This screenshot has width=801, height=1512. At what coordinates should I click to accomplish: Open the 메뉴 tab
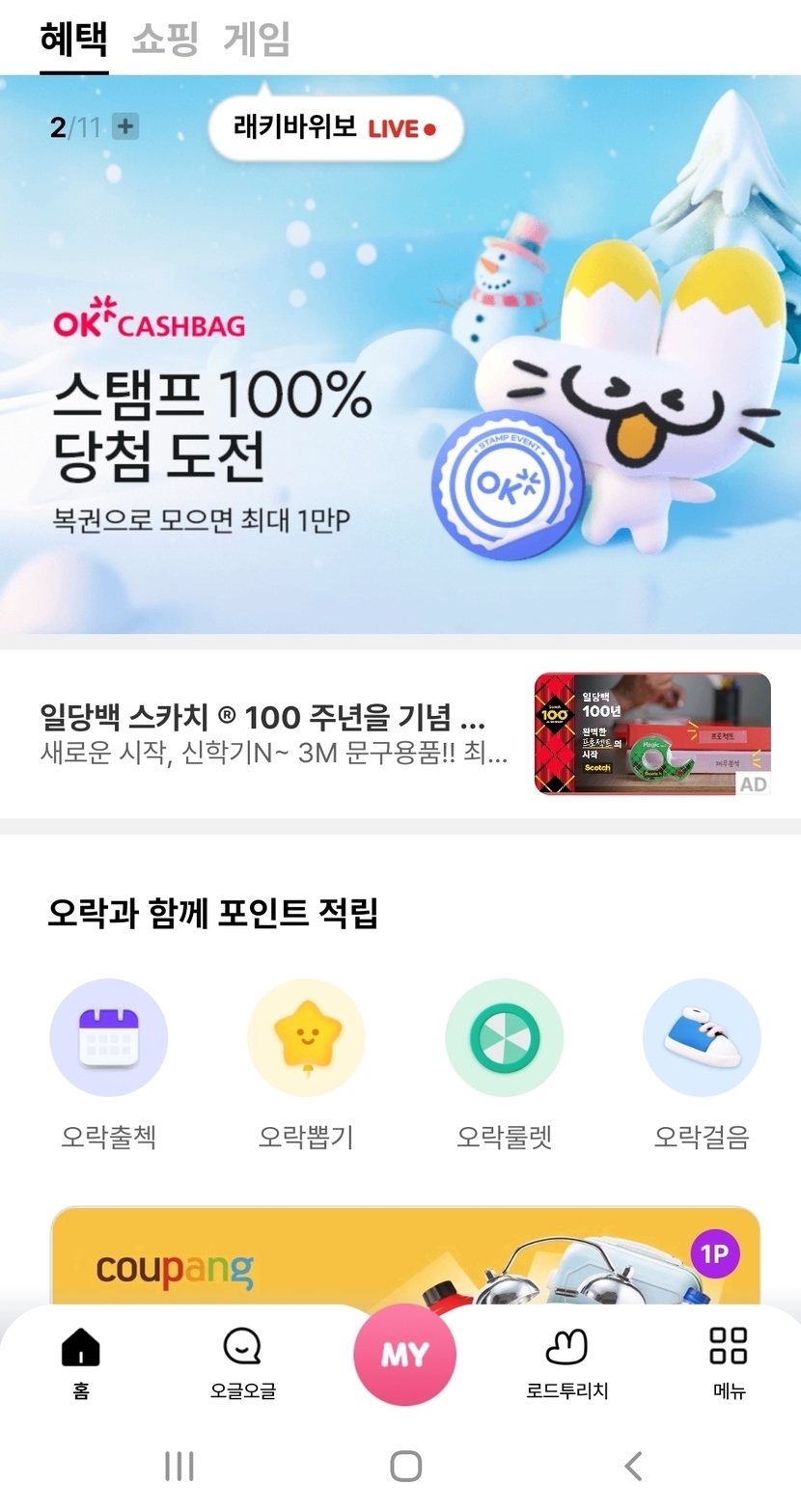tap(729, 1361)
